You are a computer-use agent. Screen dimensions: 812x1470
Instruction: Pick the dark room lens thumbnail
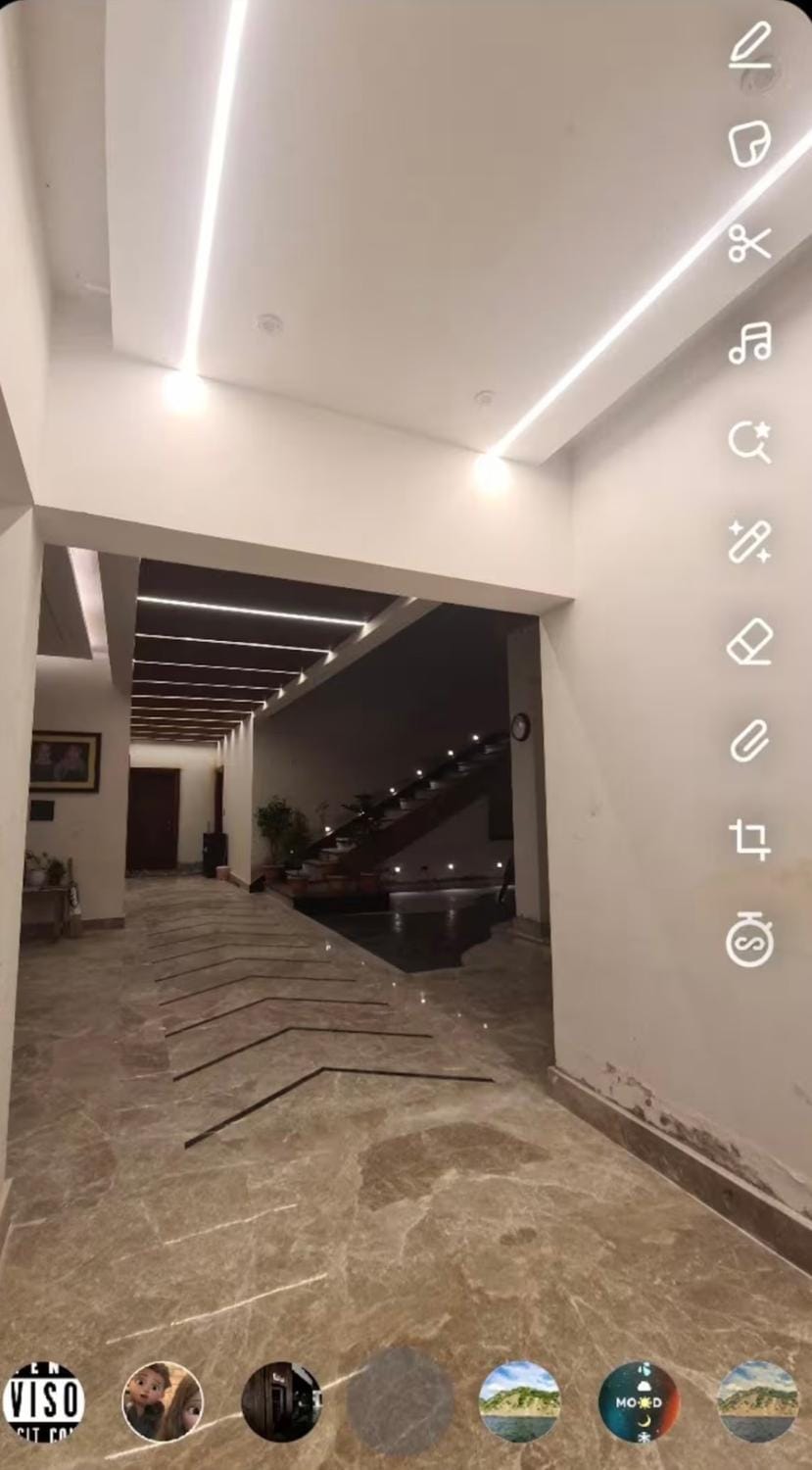282,1401
